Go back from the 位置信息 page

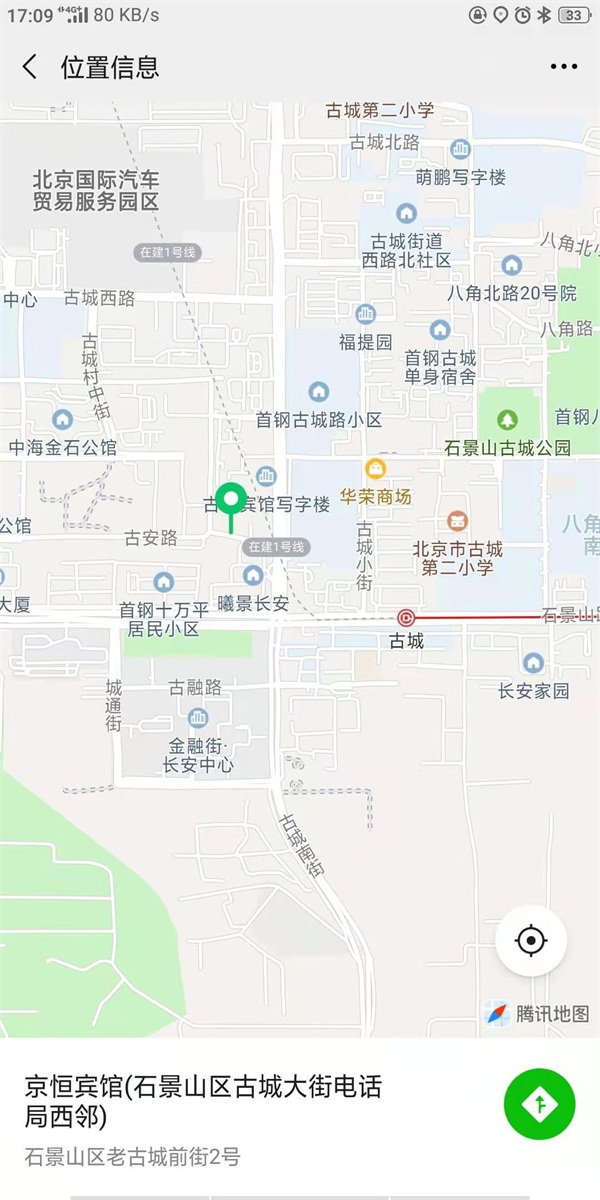30,67
